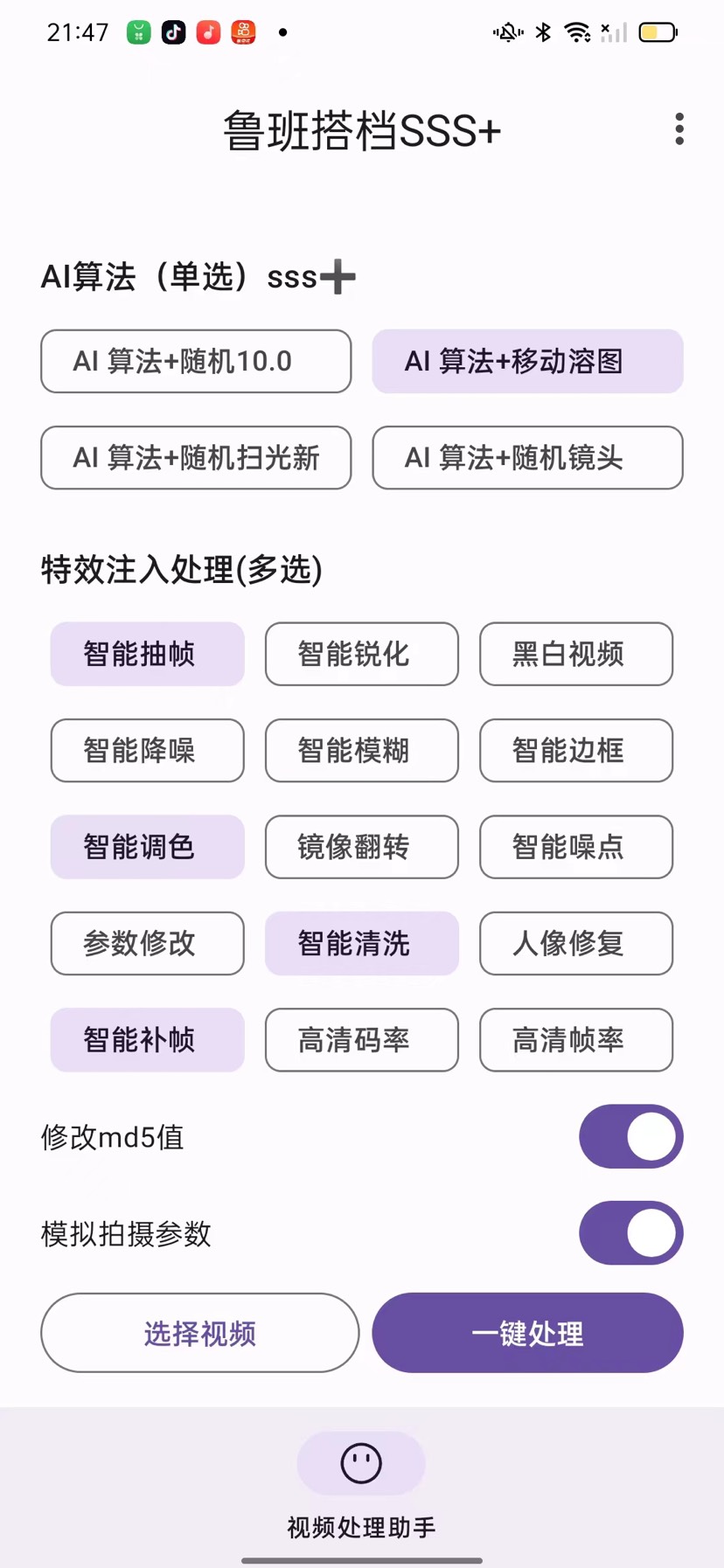
Task: Enable 智能模糊 effect chip
Action: point(361,750)
